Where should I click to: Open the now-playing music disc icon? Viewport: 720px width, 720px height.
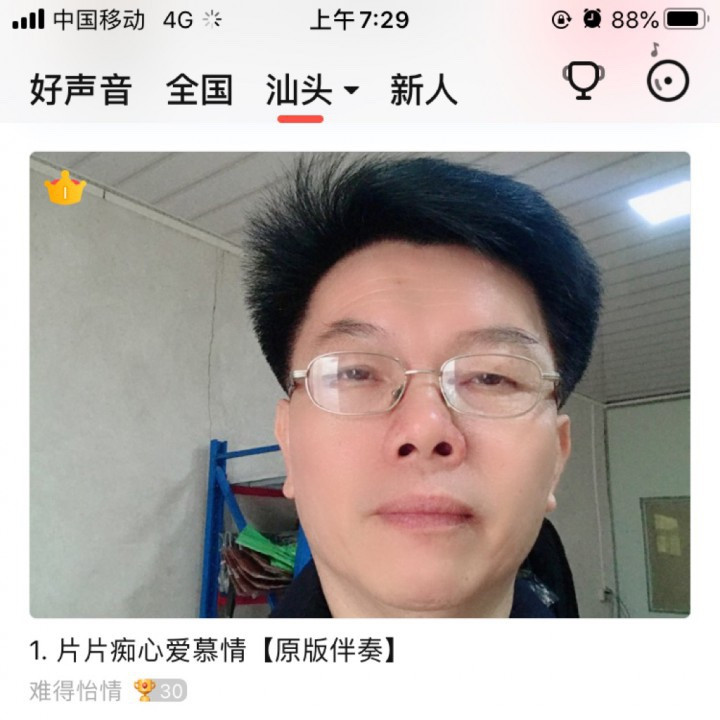[668, 81]
